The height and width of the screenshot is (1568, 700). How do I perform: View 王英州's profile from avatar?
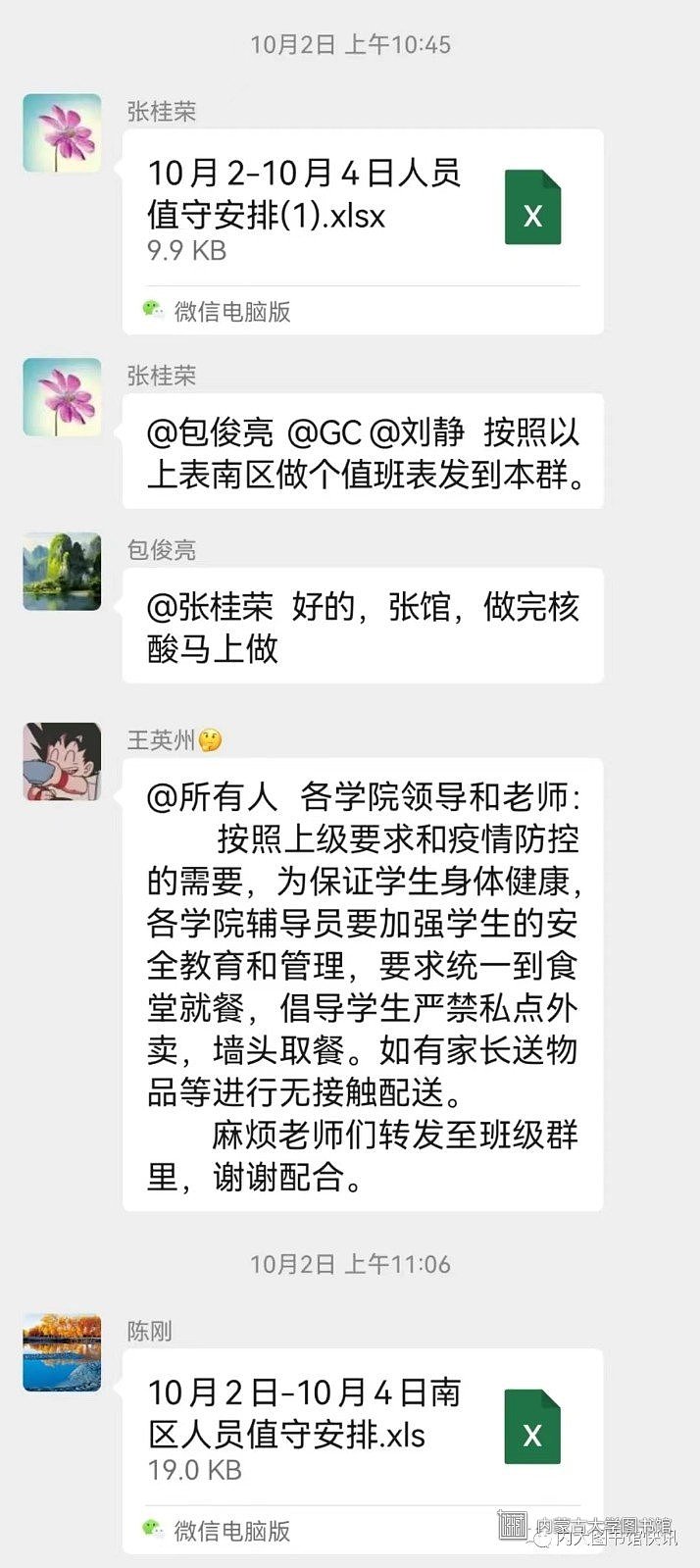(x=62, y=762)
